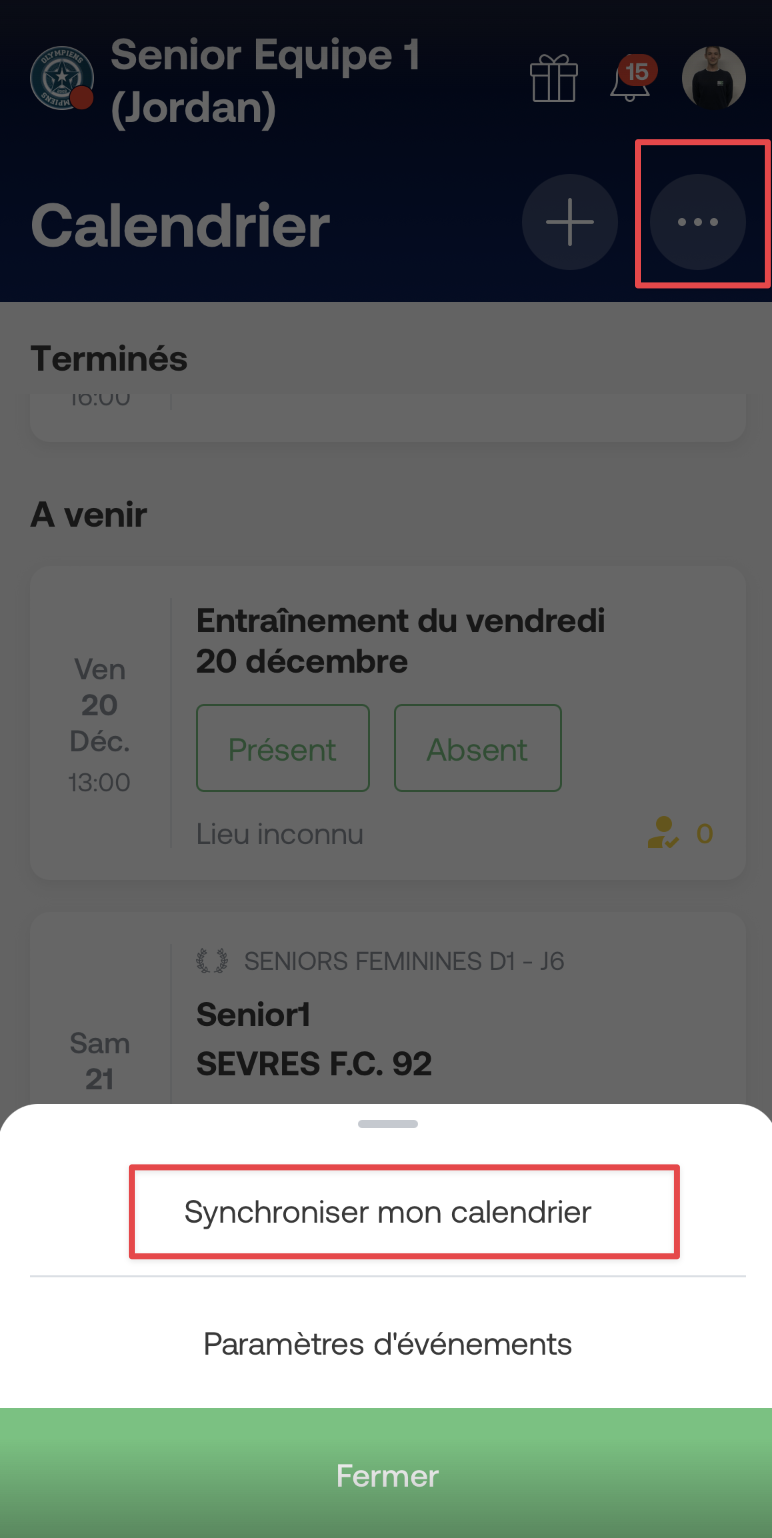The image size is (772, 1538).
Task: Add a new event with plus icon
Action: pos(570,222)
